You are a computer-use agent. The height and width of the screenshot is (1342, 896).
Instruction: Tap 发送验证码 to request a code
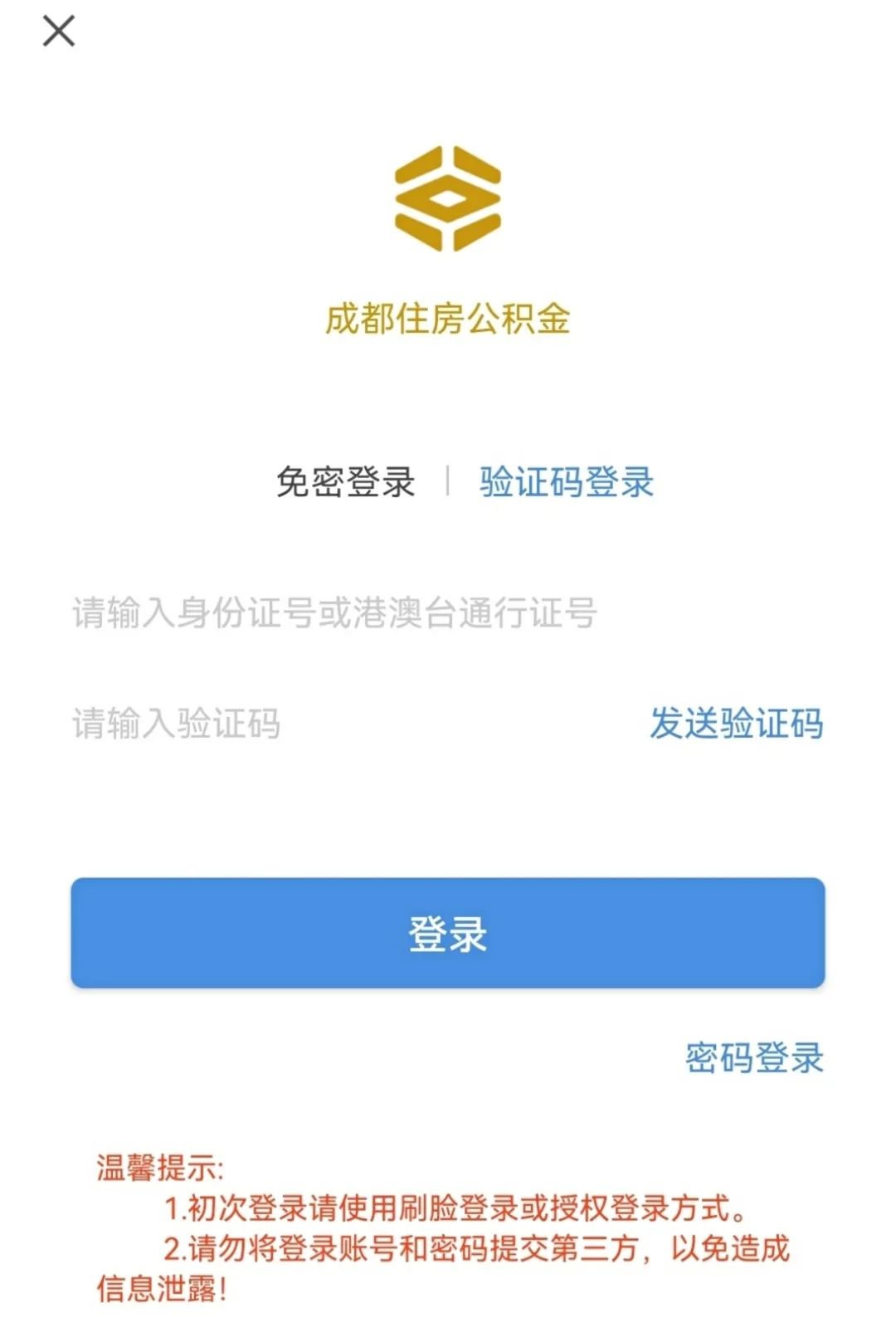click(737, 724)
